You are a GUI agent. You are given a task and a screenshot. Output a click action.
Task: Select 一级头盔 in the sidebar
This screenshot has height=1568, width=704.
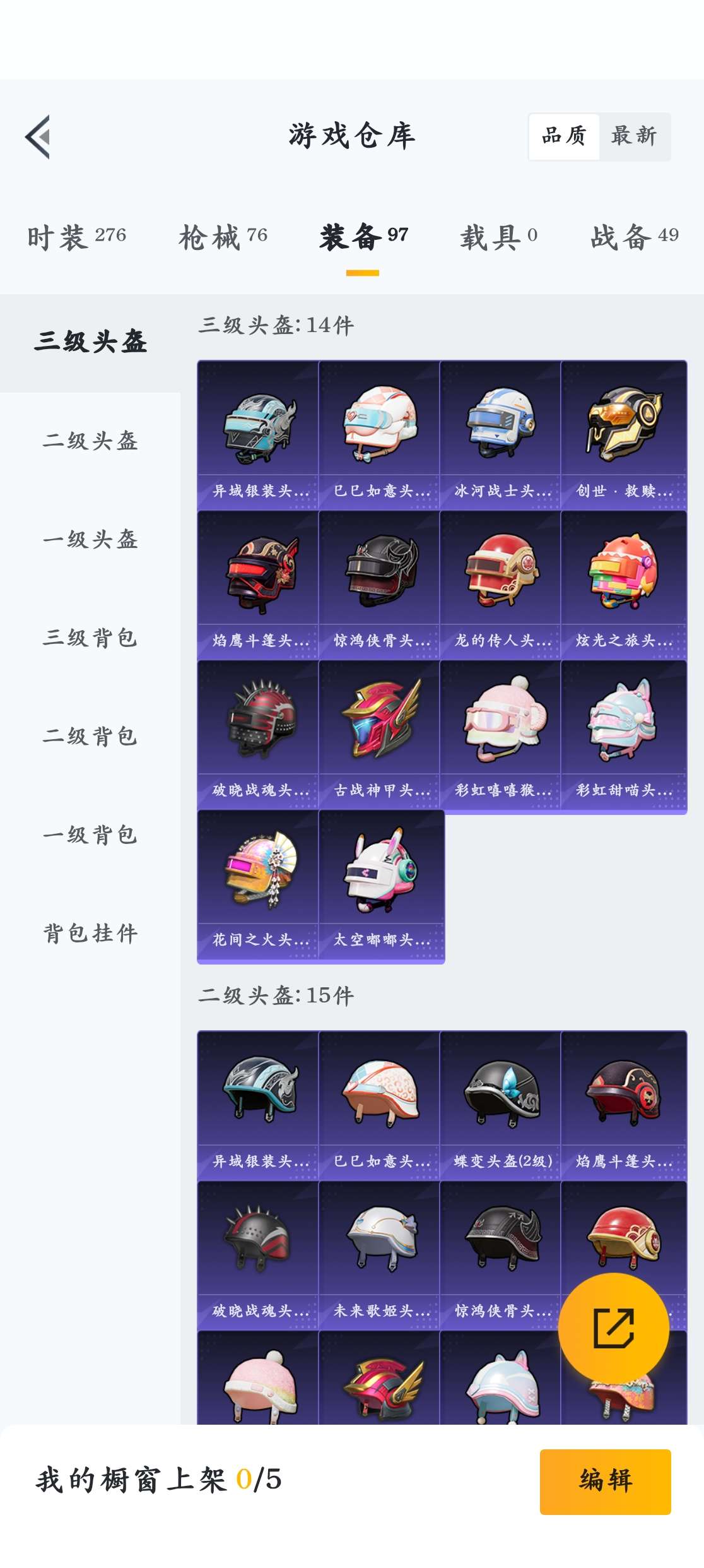[90, 539]
